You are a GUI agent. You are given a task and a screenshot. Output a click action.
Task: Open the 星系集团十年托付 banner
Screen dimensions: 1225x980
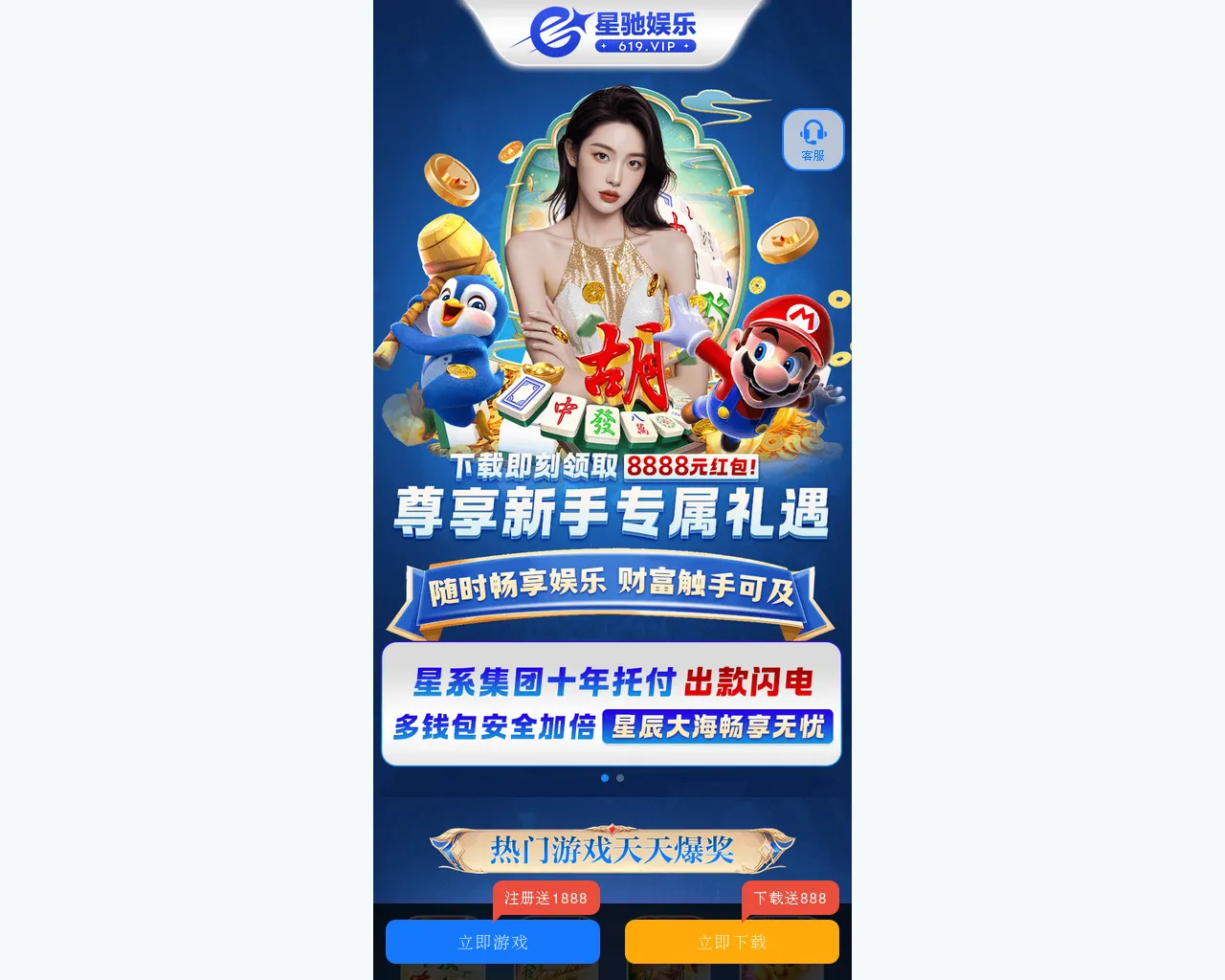(x=612, y=703)
